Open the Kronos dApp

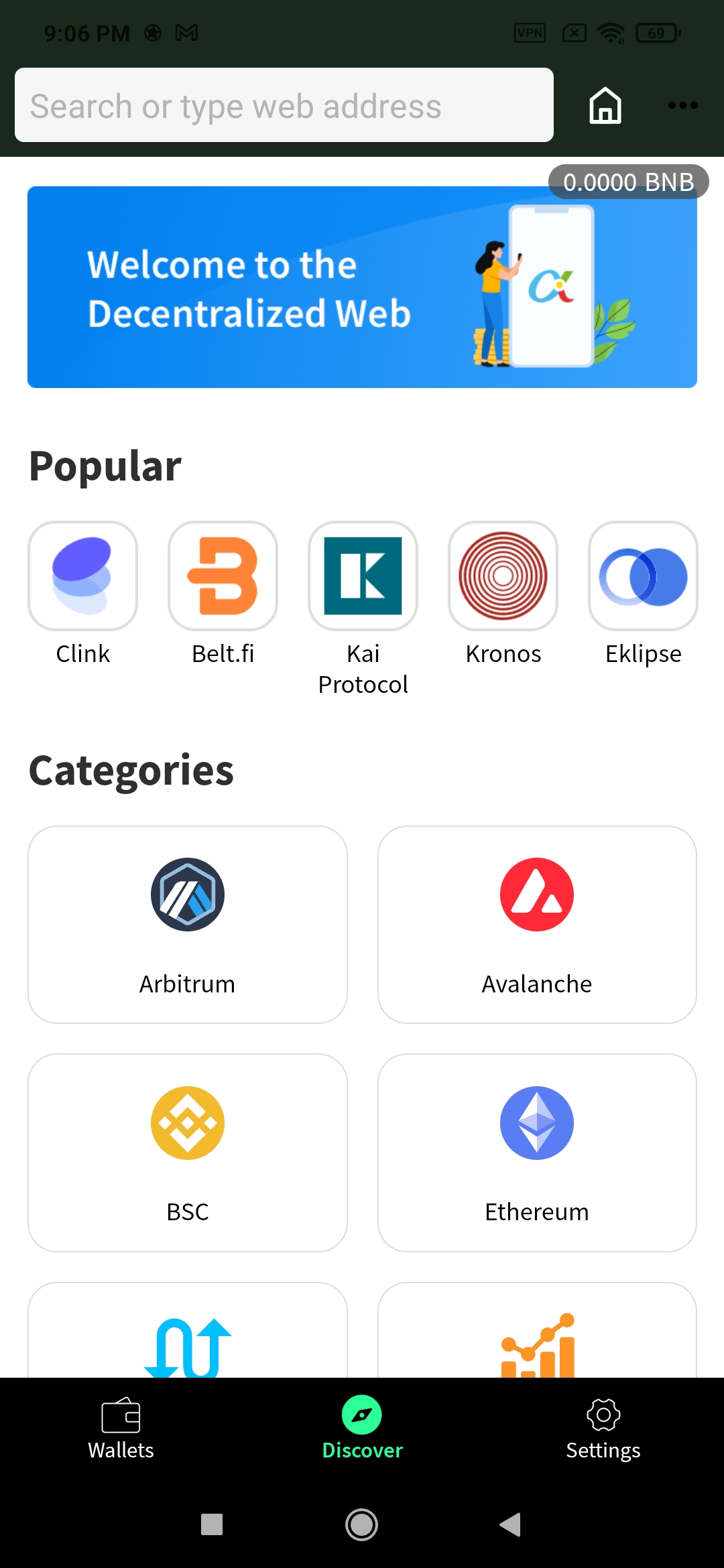point(503,575)
